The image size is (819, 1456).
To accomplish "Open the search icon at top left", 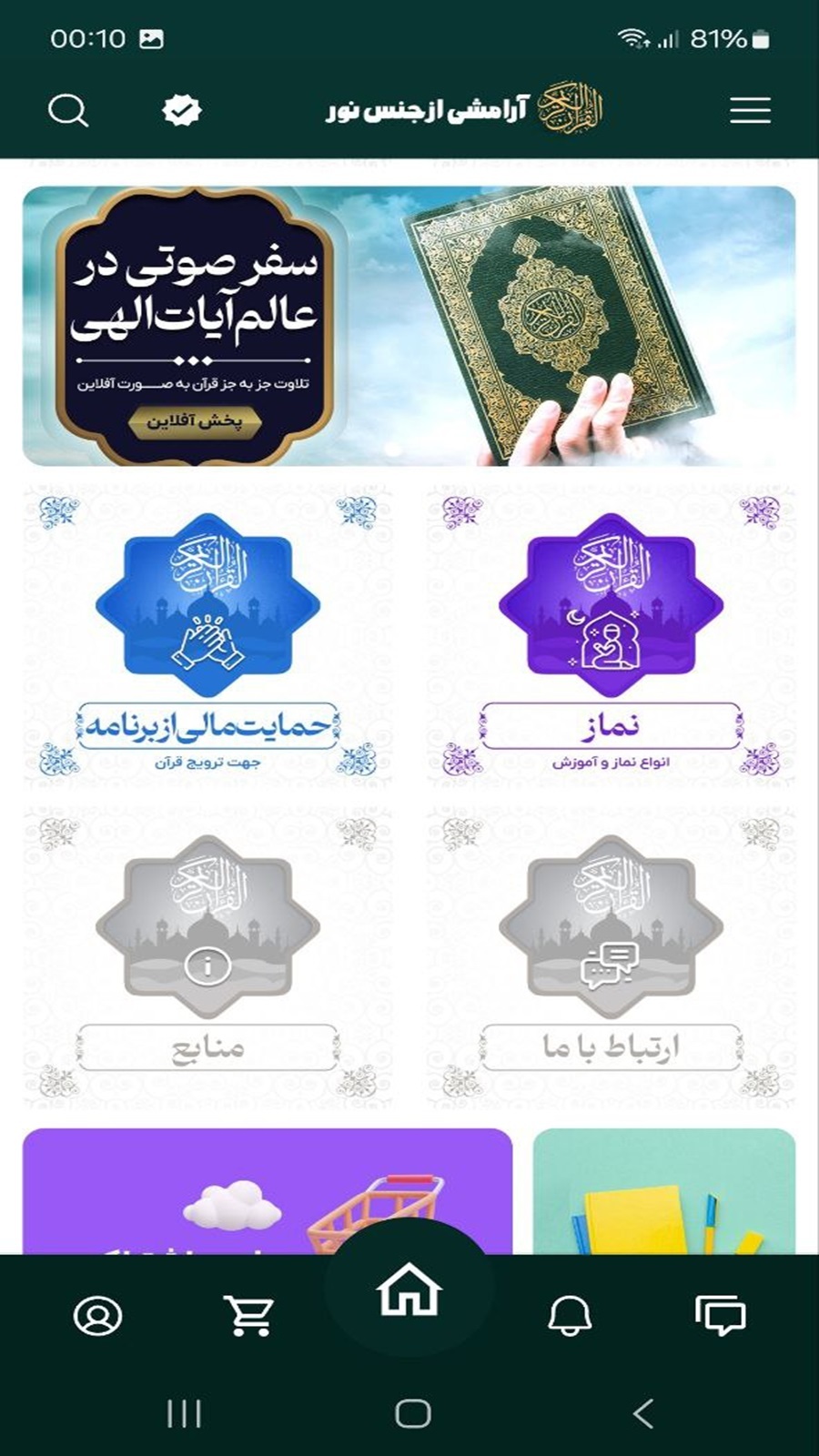I will 67,111.
